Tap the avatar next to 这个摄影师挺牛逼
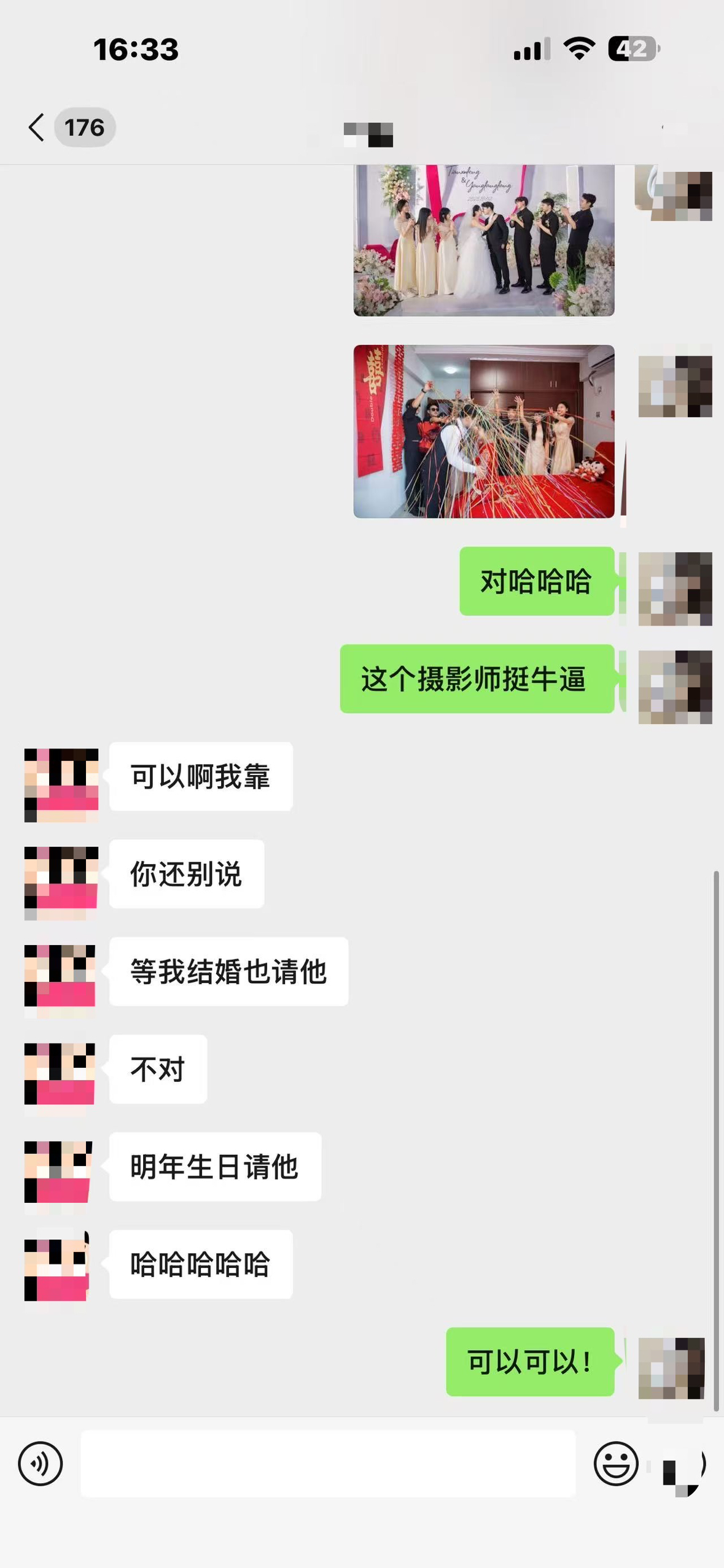The image size is (724, 1568). pos(675,687)
